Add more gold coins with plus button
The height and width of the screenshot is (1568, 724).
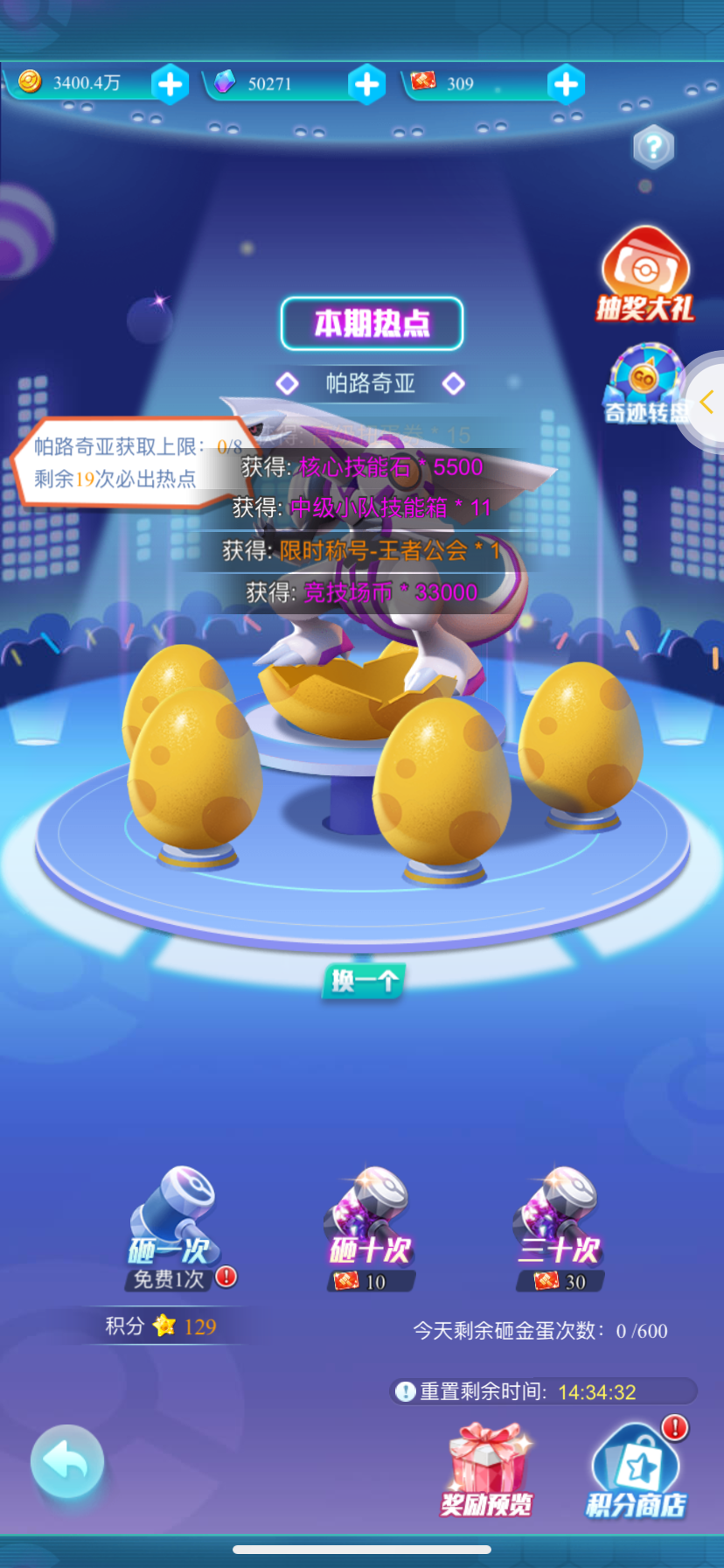(170, 85)
